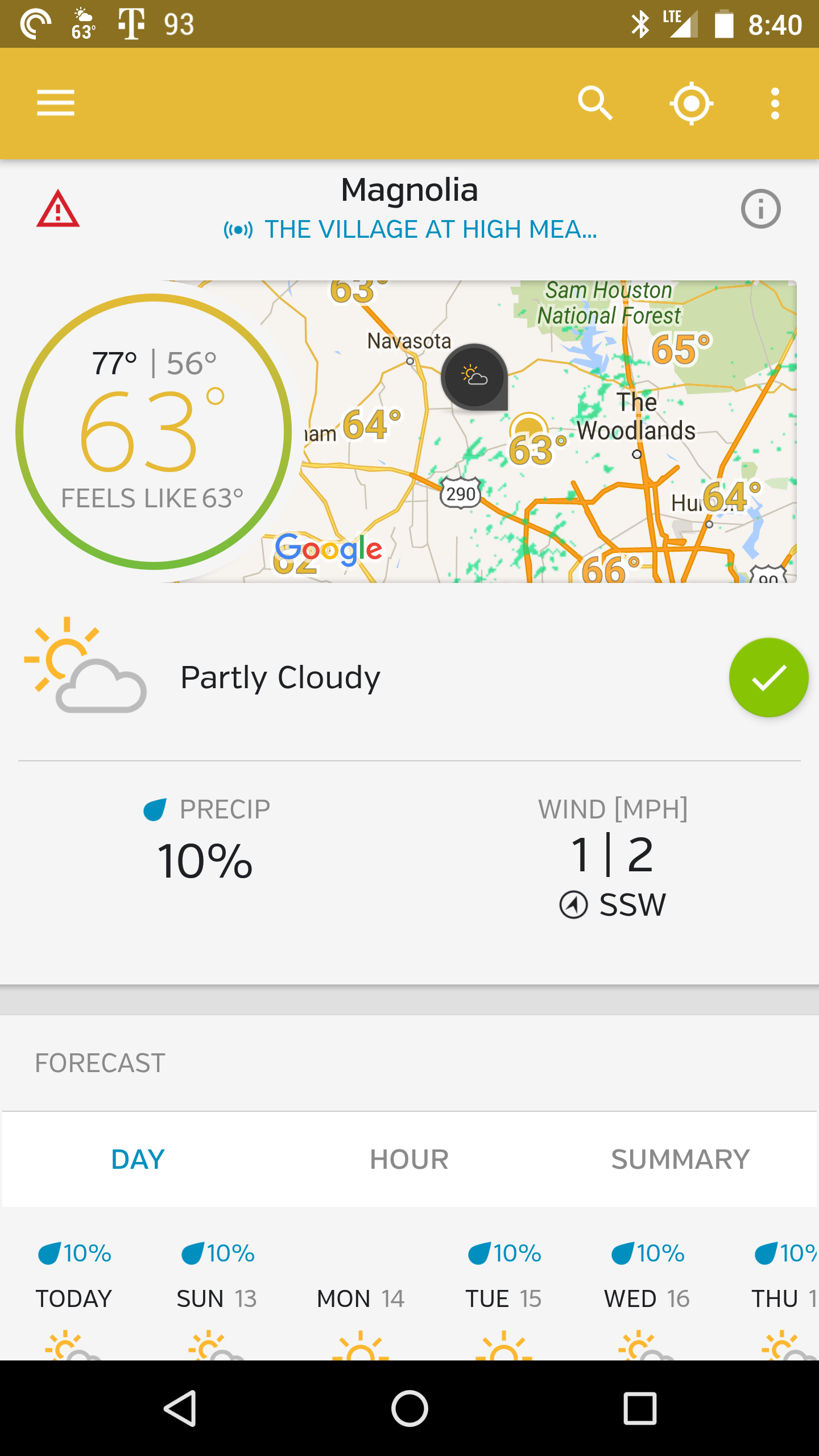Screen dimensions: 819x1456
Task: Open the overflow menu
Action: (775, 103)
